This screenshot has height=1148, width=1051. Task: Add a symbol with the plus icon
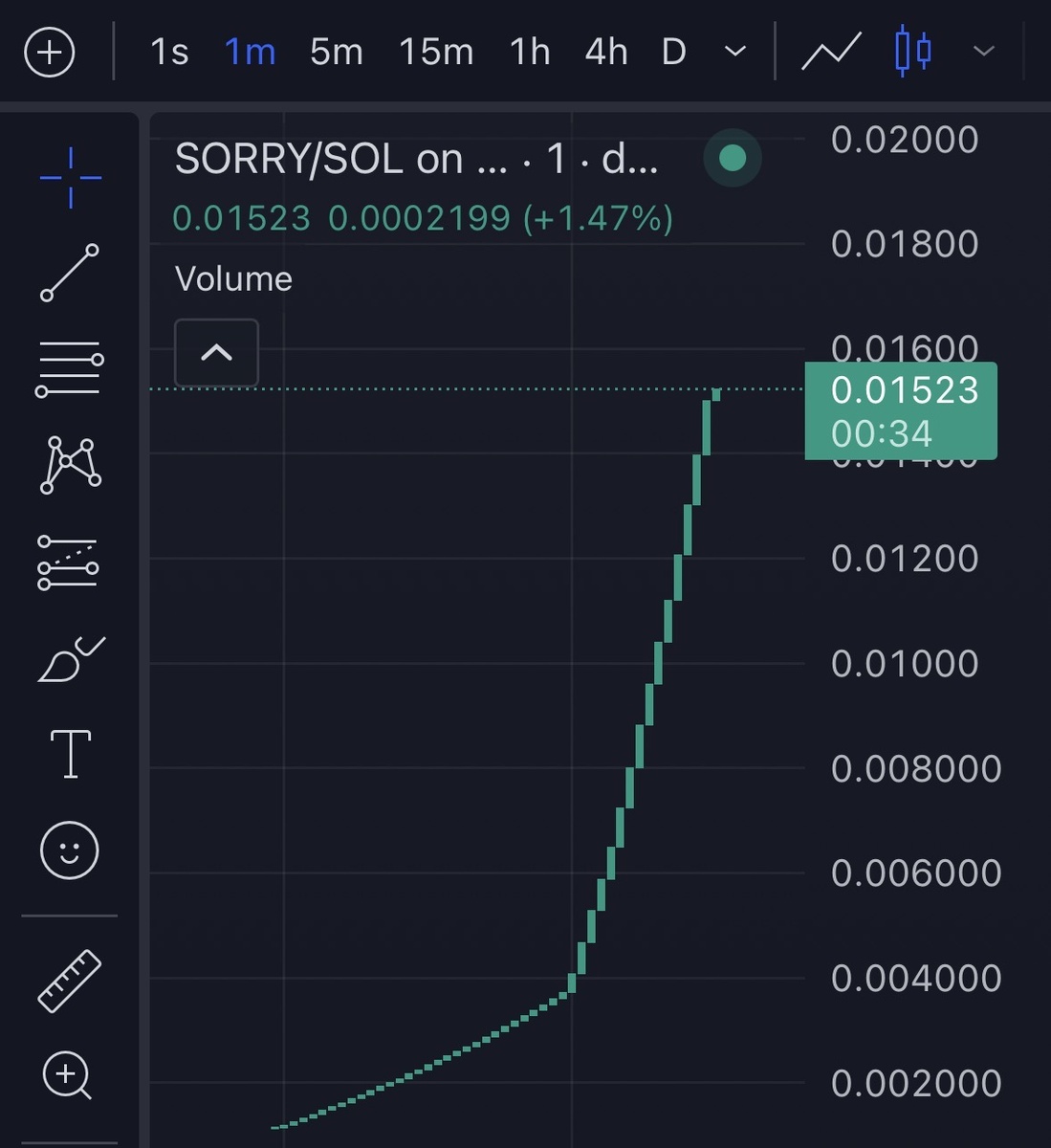pos(49,52)
